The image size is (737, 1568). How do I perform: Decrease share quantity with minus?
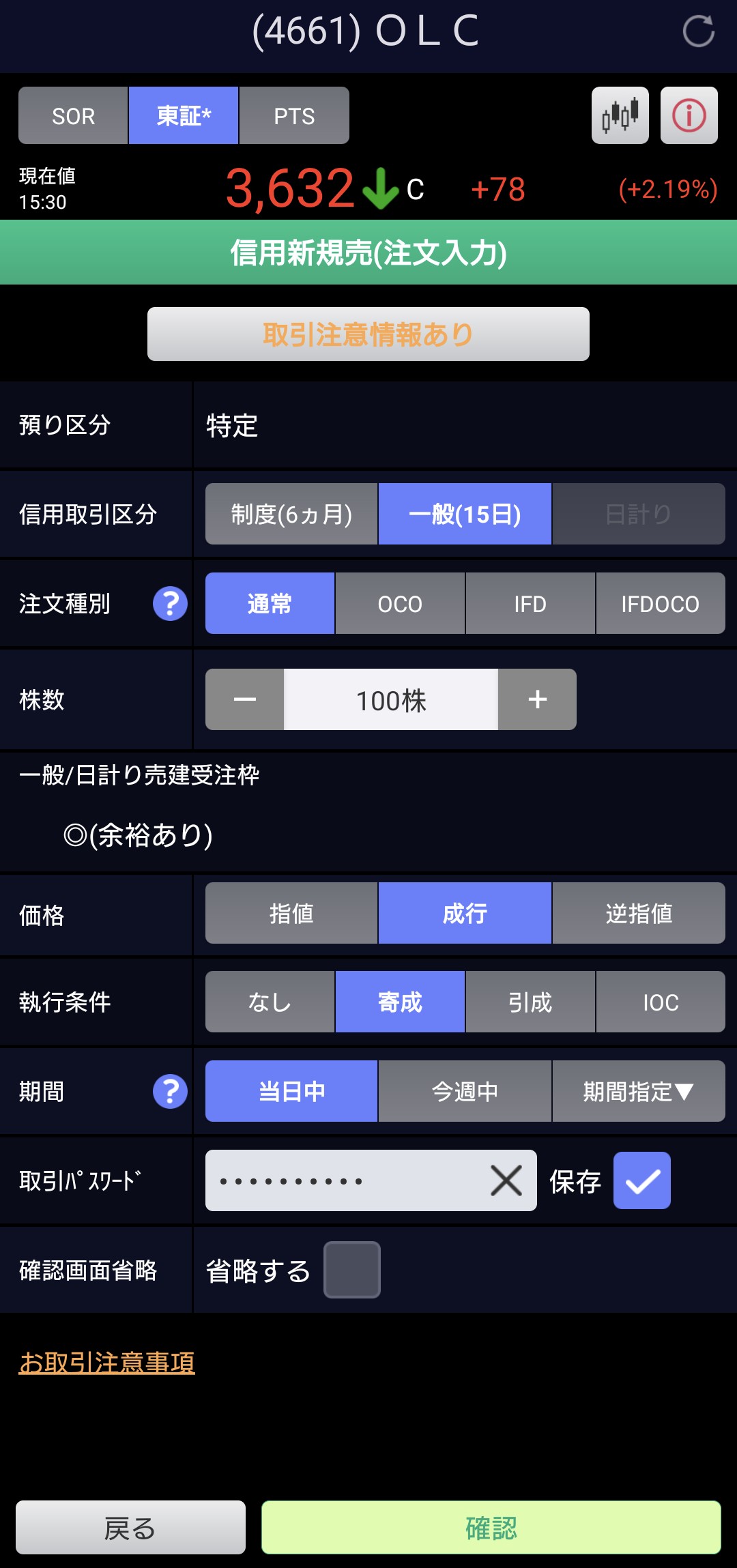(244, 699)
